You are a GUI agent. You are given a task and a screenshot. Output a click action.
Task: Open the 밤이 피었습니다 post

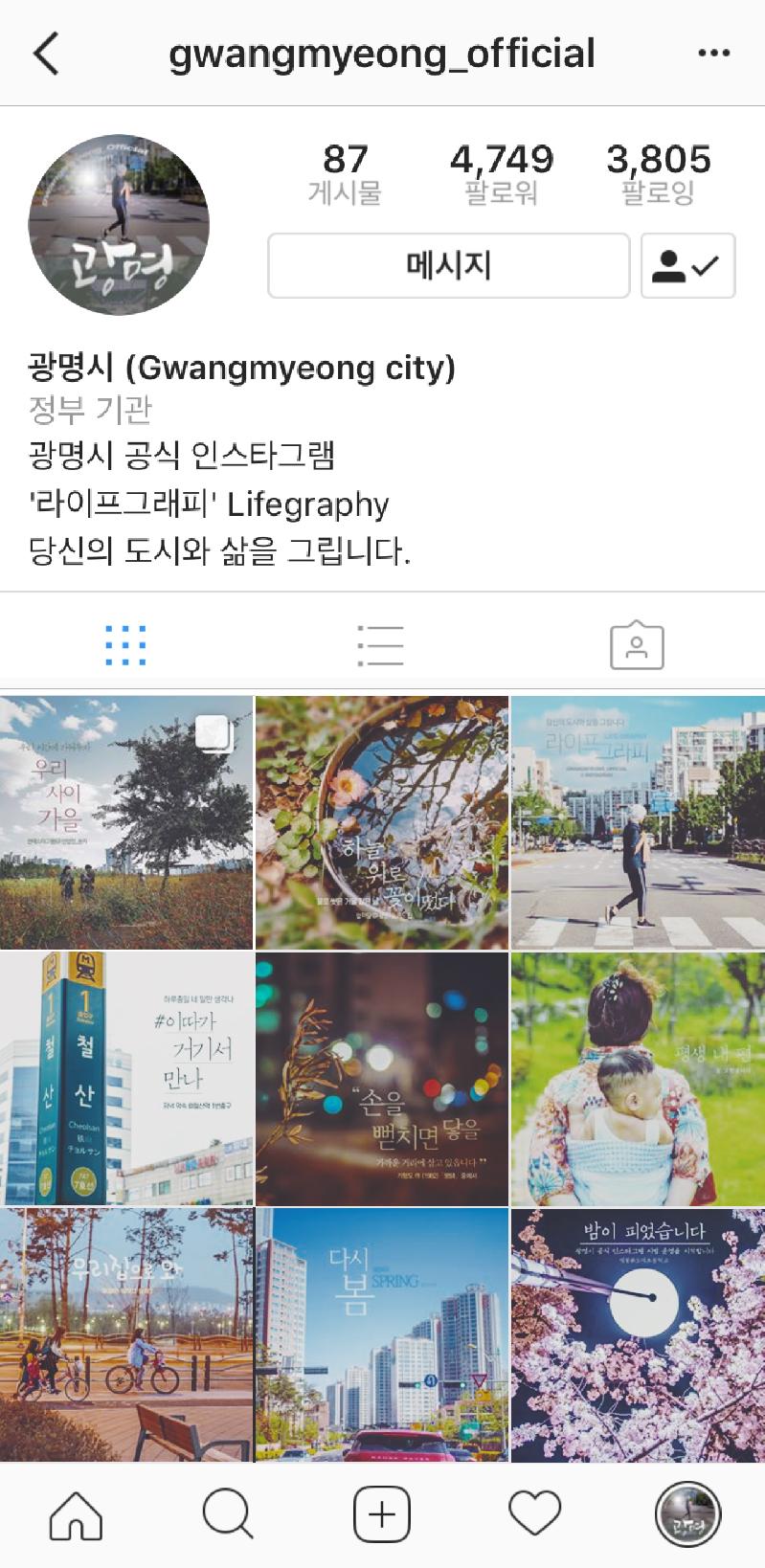pos(638,1334)
